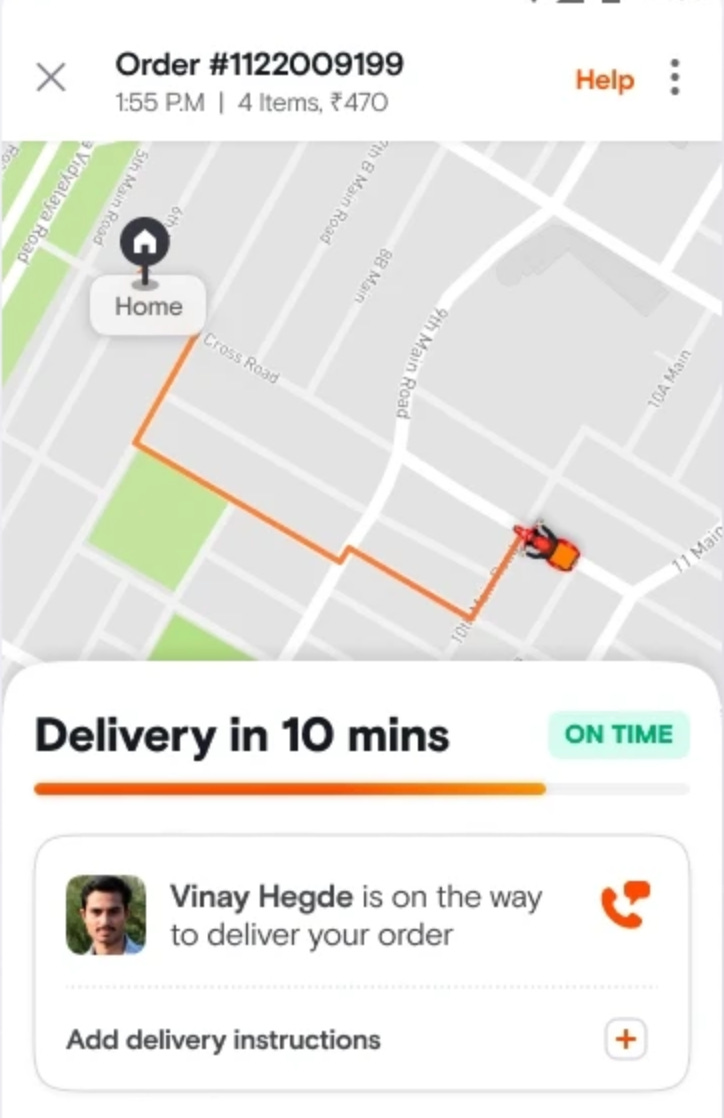The height and width of the screenshot is (1118, 724).
Task: Tap the Home location pin on map
Action: (x=145, y=244)
